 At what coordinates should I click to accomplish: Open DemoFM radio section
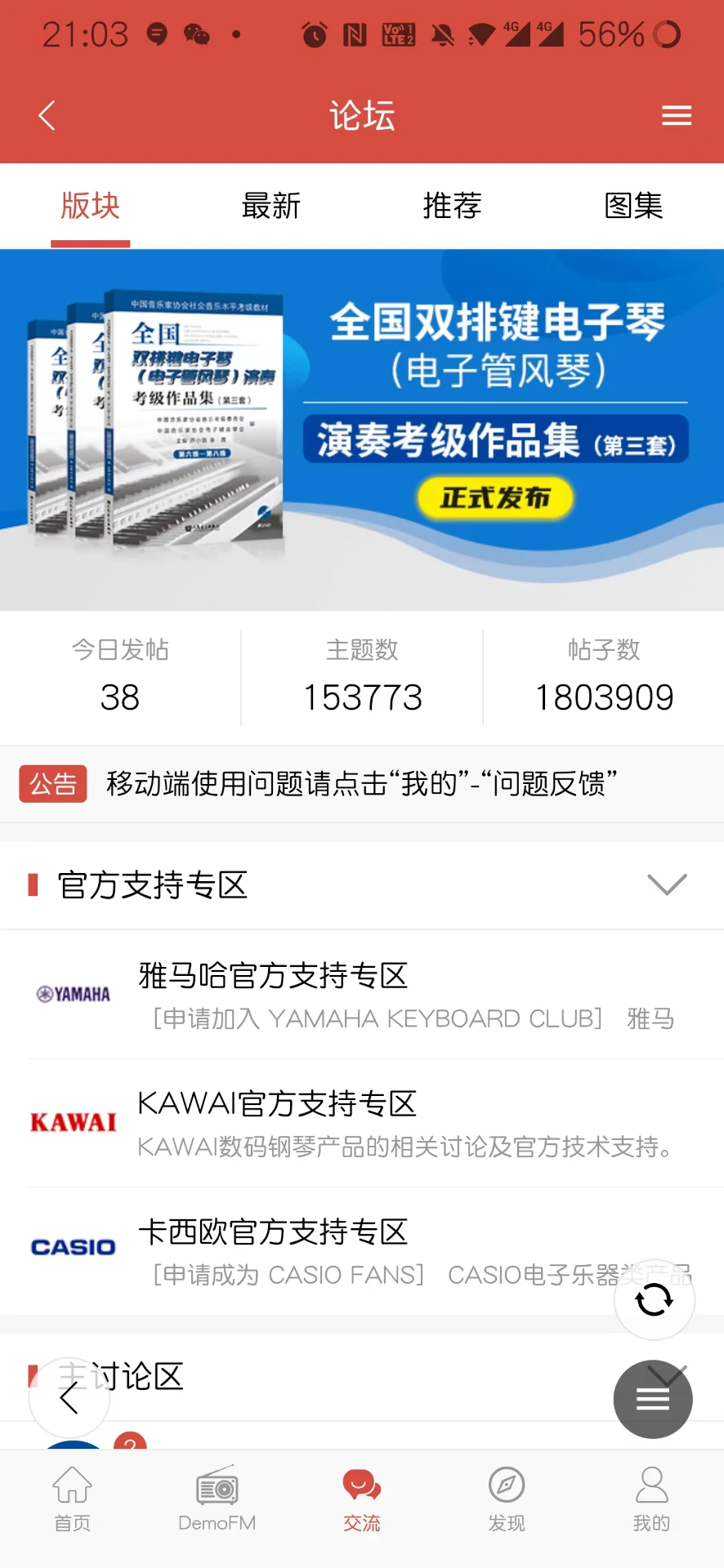click(x=217, y=1501)
